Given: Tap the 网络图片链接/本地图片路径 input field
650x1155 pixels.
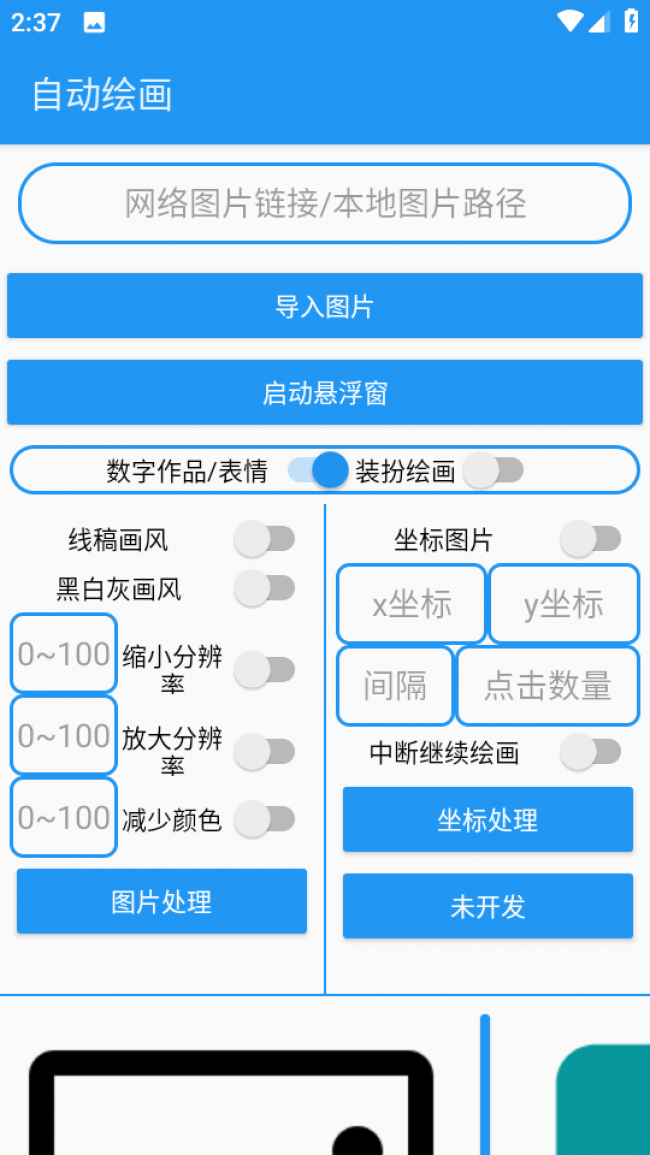Looking at the screenshot, I should pos(324,203).
